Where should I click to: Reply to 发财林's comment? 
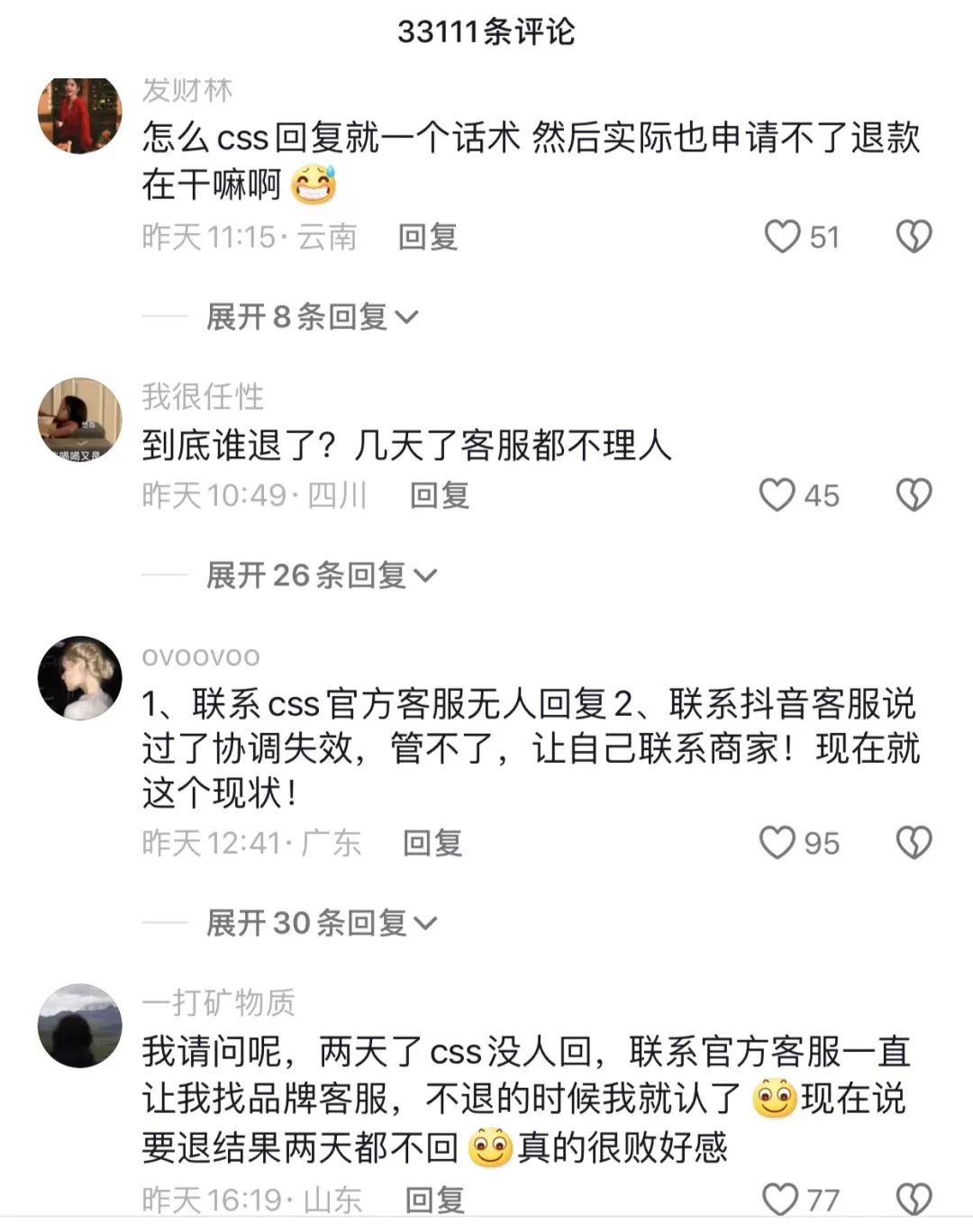[x=428, y=237]
